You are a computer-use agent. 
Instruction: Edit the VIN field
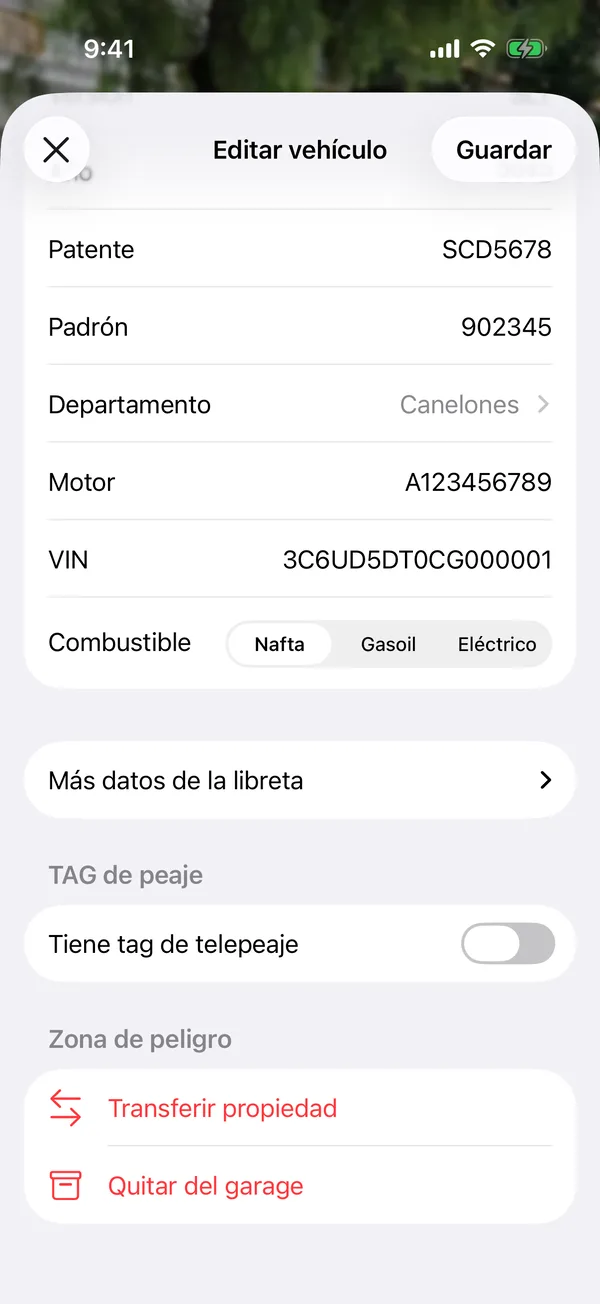[x=300, y=559]
